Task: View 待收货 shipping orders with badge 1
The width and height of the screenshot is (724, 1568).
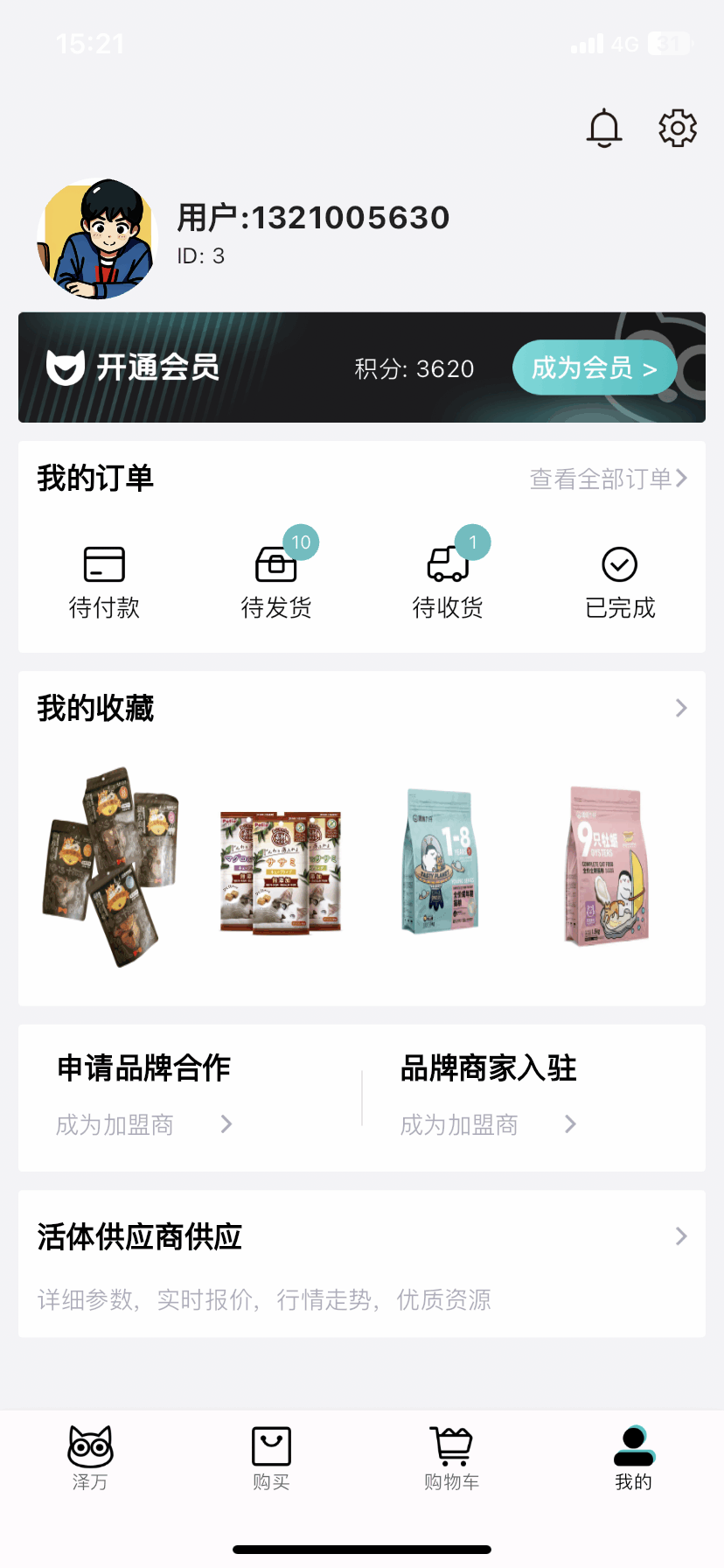Action: point(448,577)
